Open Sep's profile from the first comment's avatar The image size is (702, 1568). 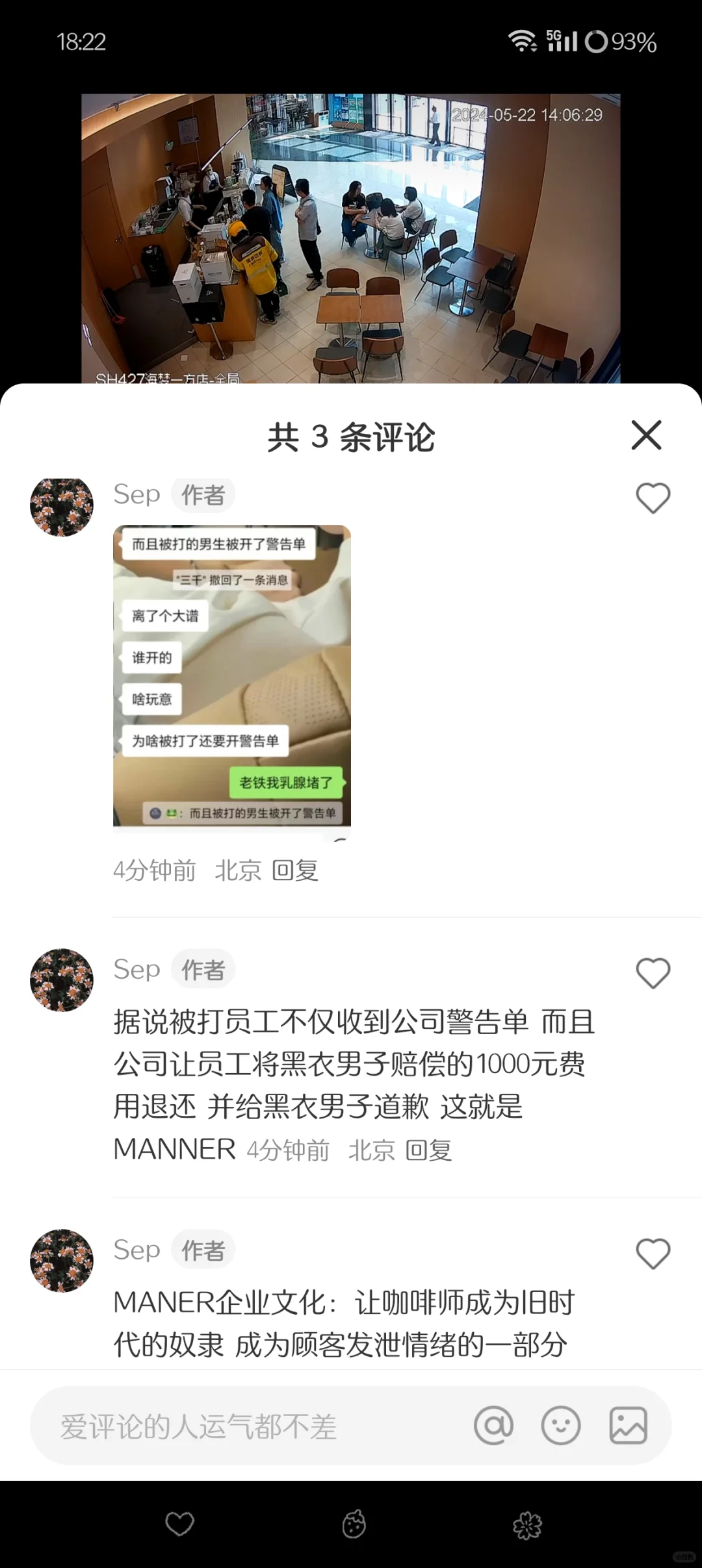pyautogui.click(x=62, y=506)
